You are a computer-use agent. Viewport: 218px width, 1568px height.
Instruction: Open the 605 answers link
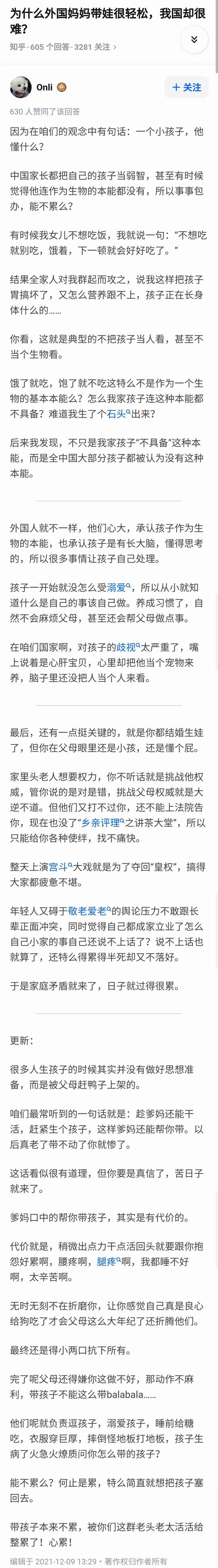click(x=50, y=46)
